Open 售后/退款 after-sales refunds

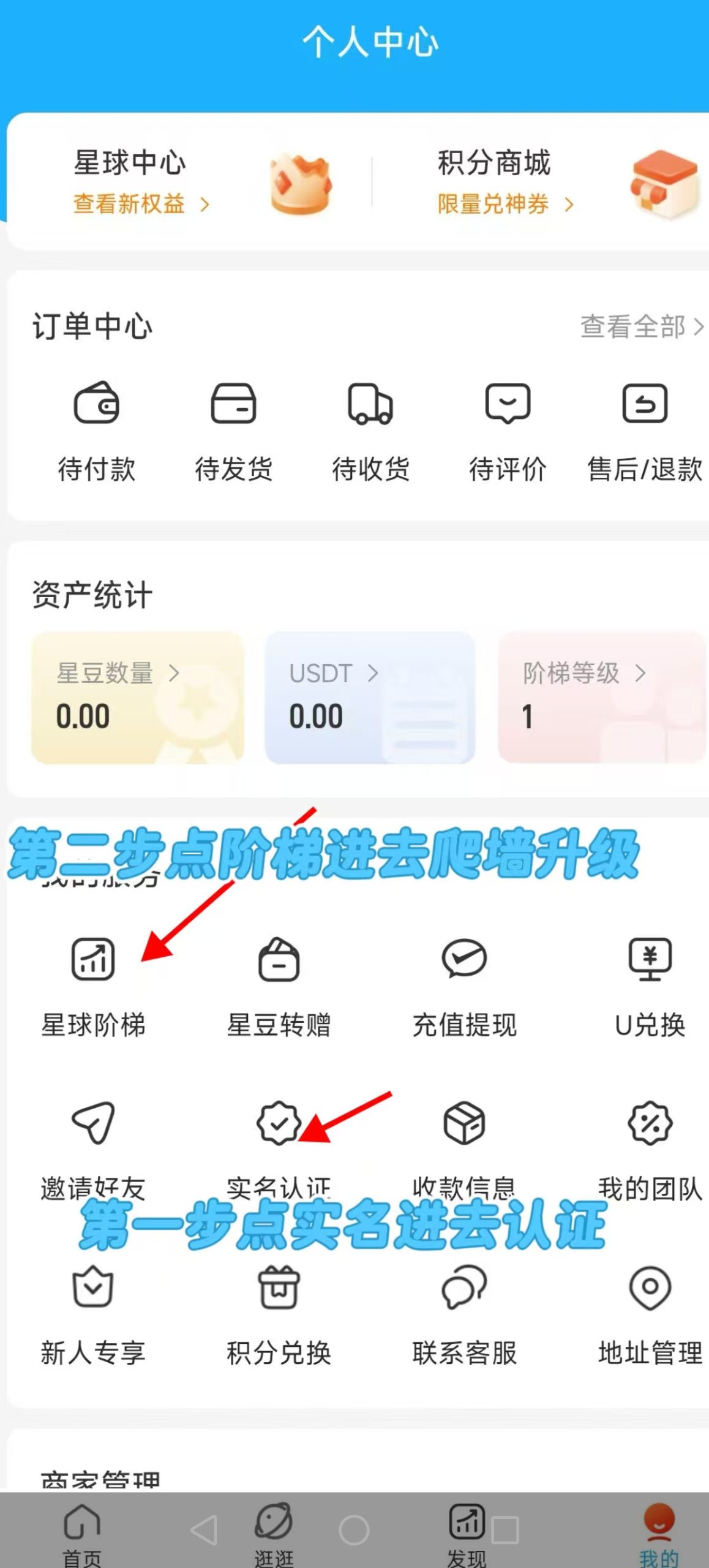(x=645, y=431)
